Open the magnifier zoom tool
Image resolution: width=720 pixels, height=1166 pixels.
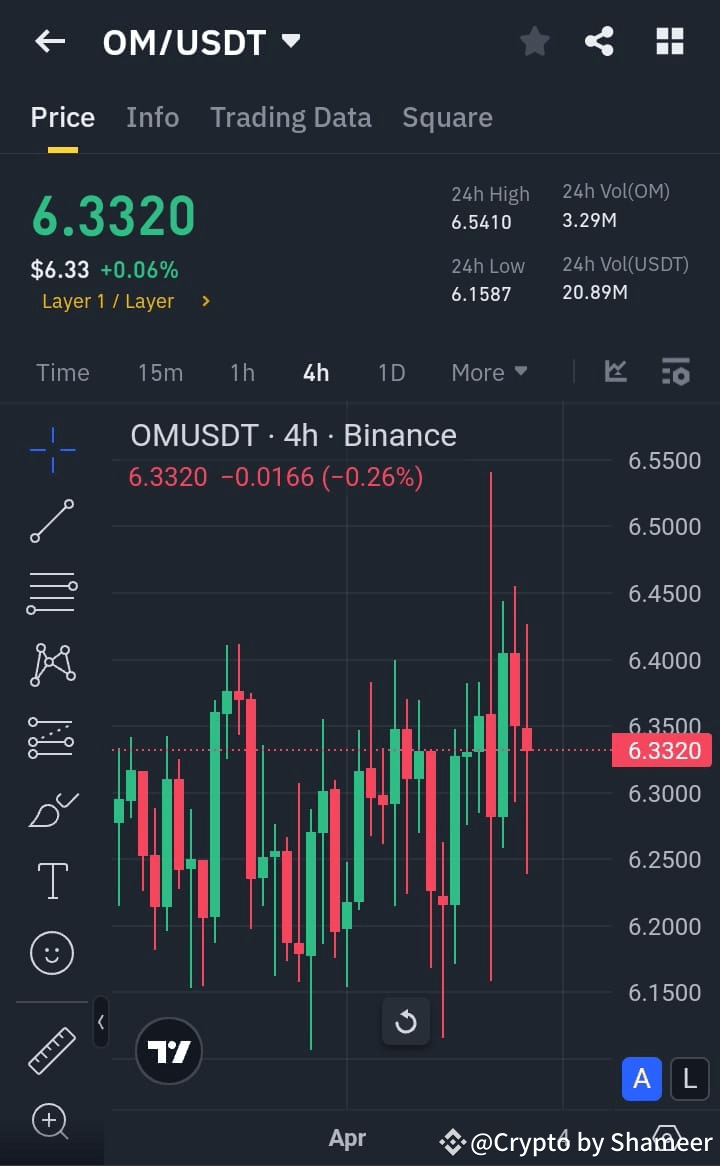[x=51, y=1122]
